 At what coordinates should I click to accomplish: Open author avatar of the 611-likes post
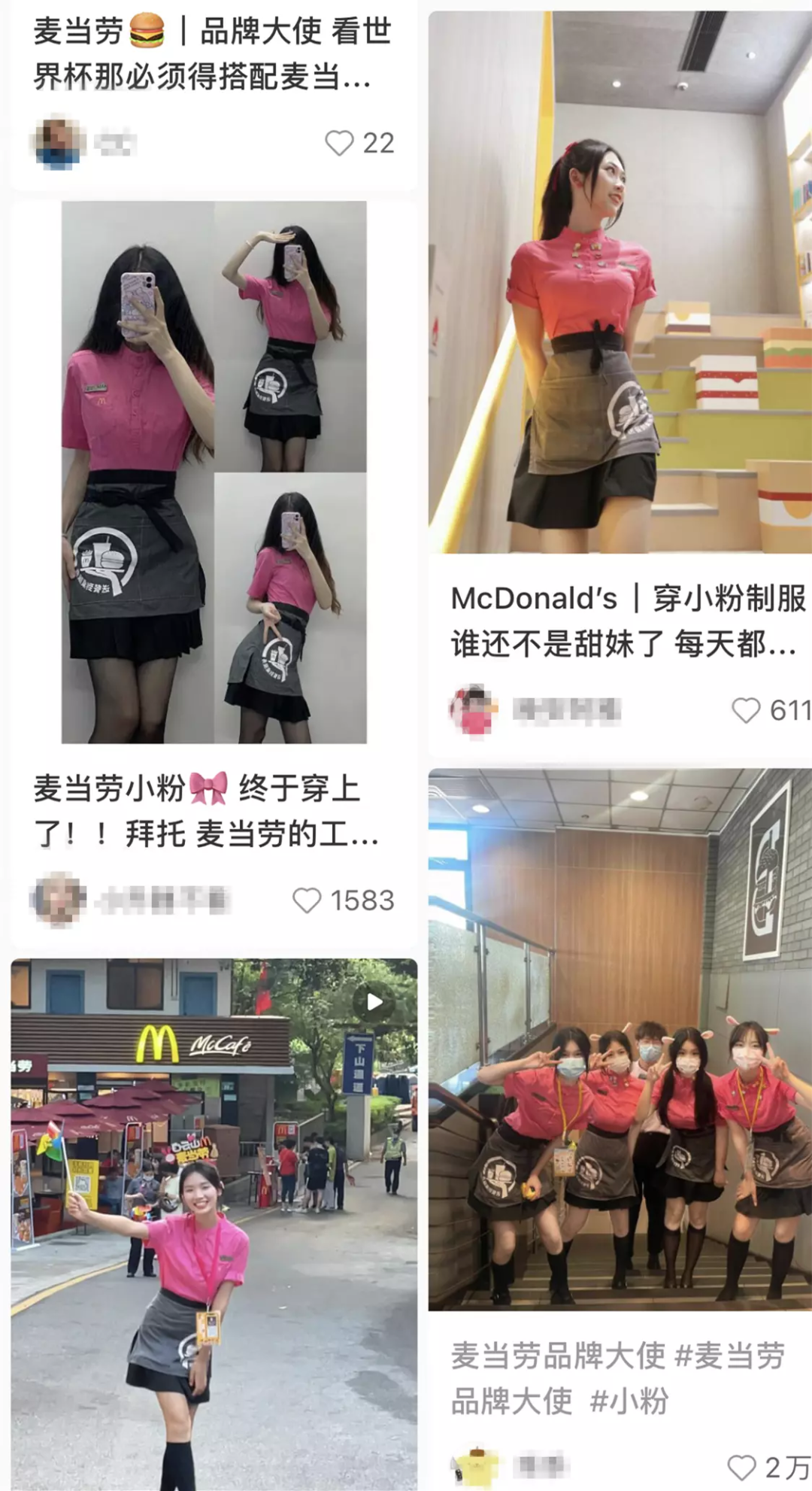click(x=474, y=709)
